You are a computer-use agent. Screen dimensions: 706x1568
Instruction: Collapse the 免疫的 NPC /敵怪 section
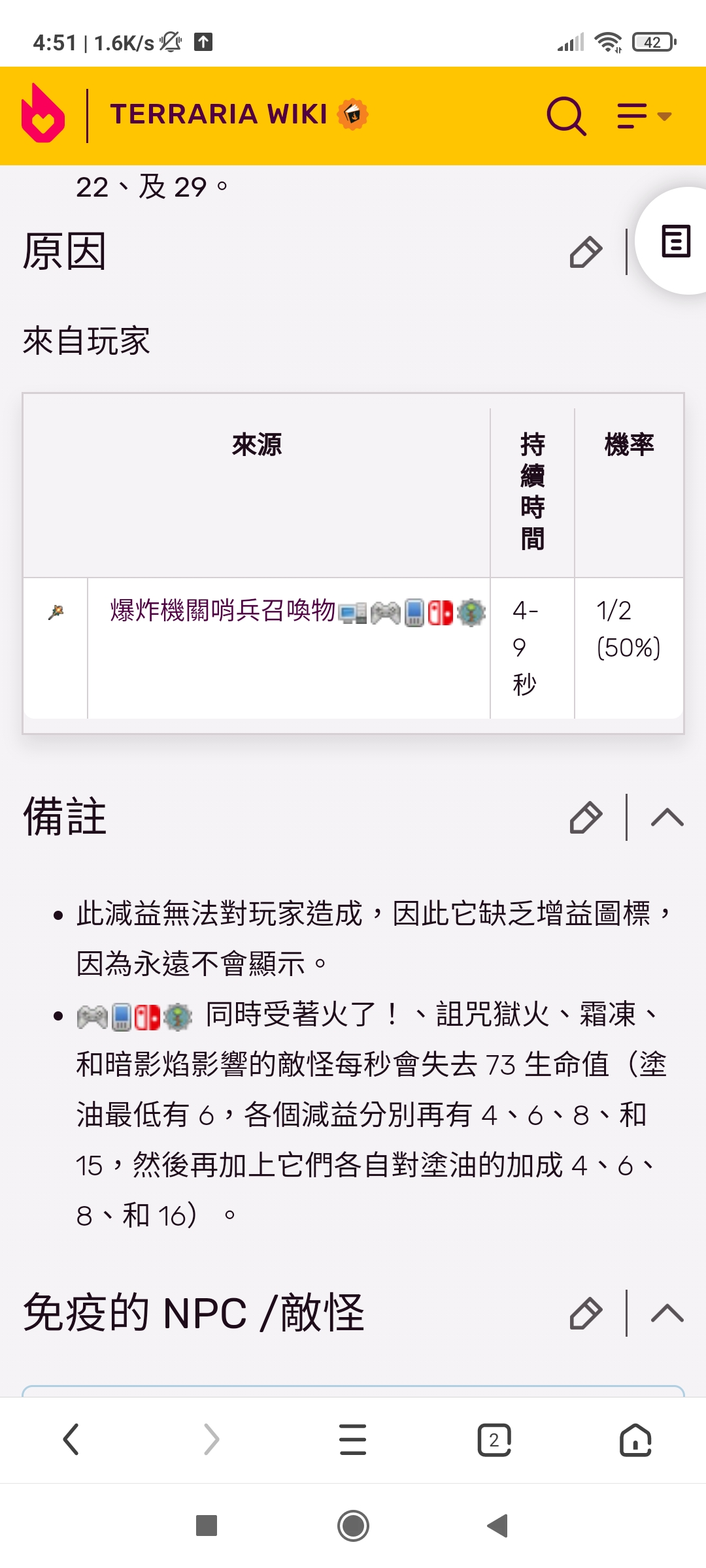click(667, 1313)
